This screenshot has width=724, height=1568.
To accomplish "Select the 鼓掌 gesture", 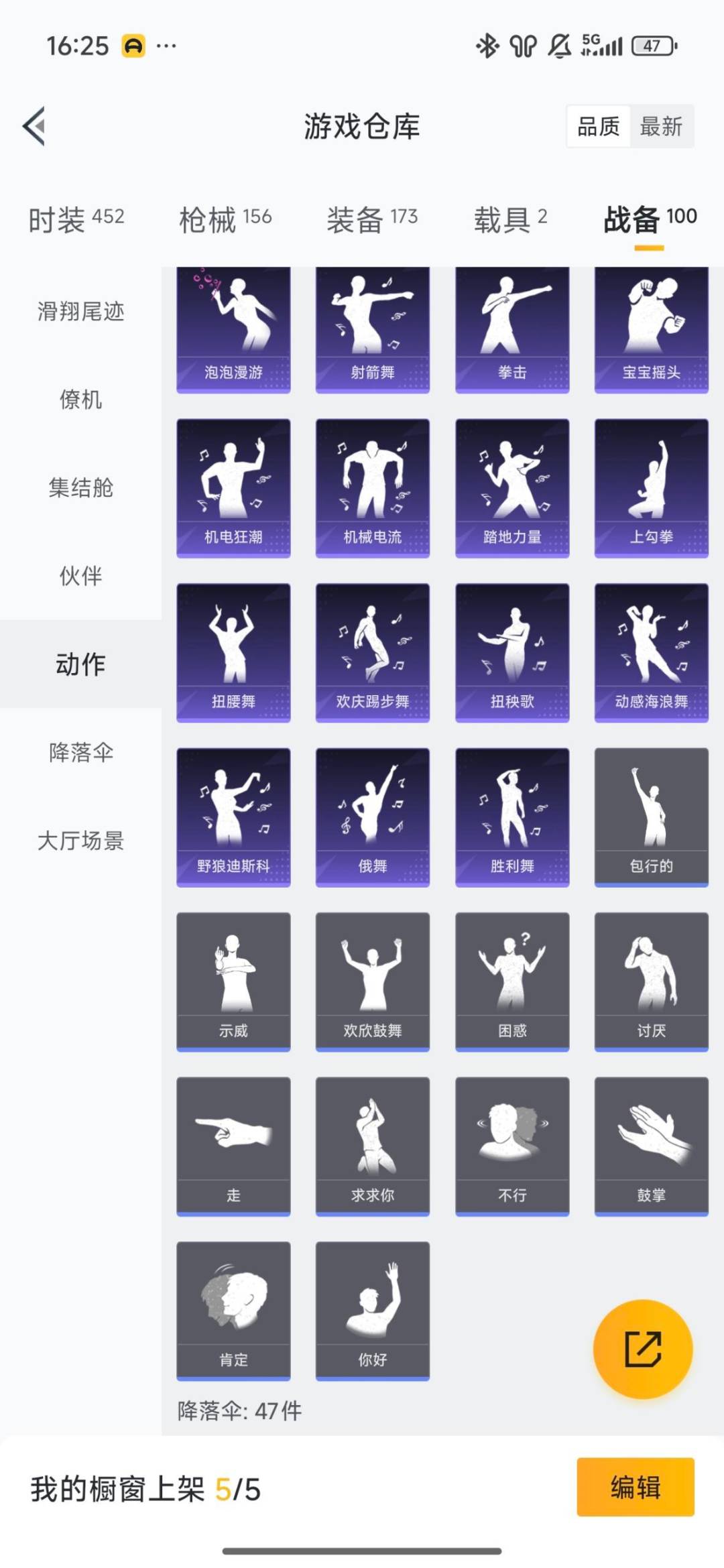I will tap(650, 1143).
